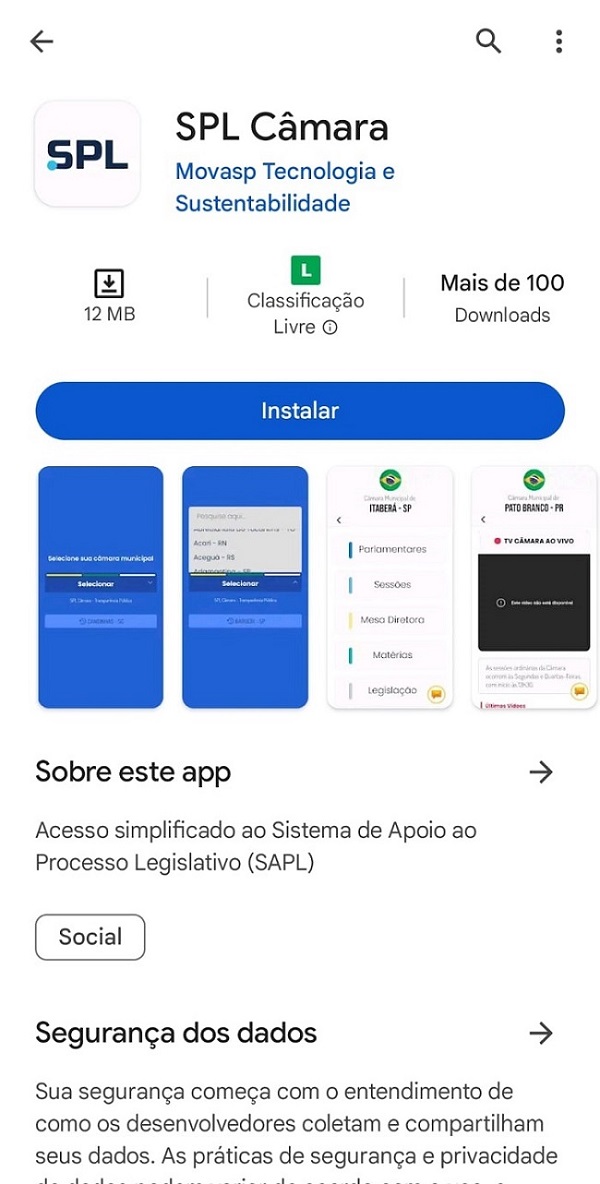Open the 'Selecione sua câmara municipal' screenshot

pos(100,587)
